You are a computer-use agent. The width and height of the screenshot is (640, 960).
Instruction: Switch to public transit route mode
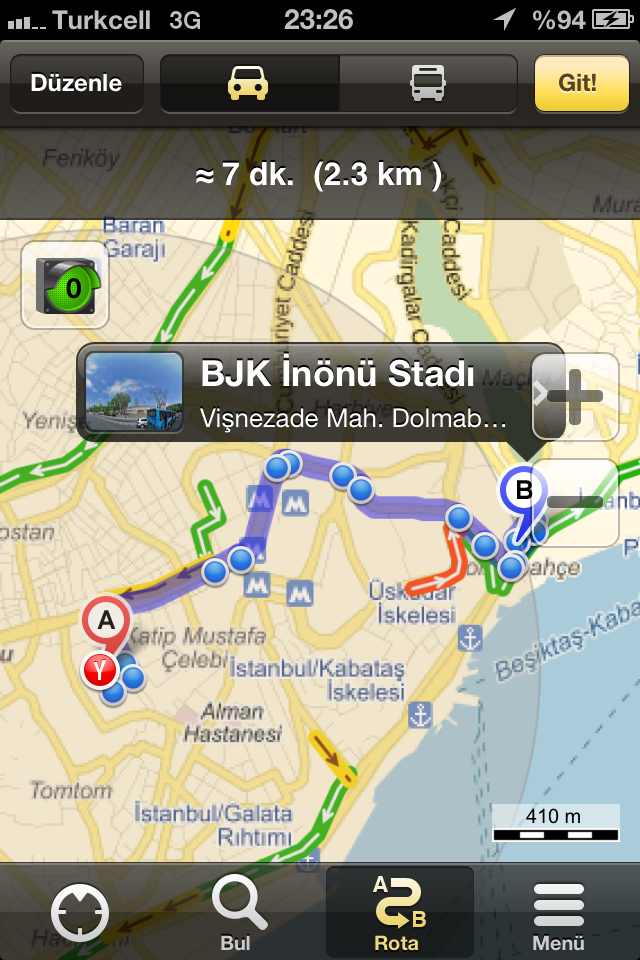click(x=428, y=83)
